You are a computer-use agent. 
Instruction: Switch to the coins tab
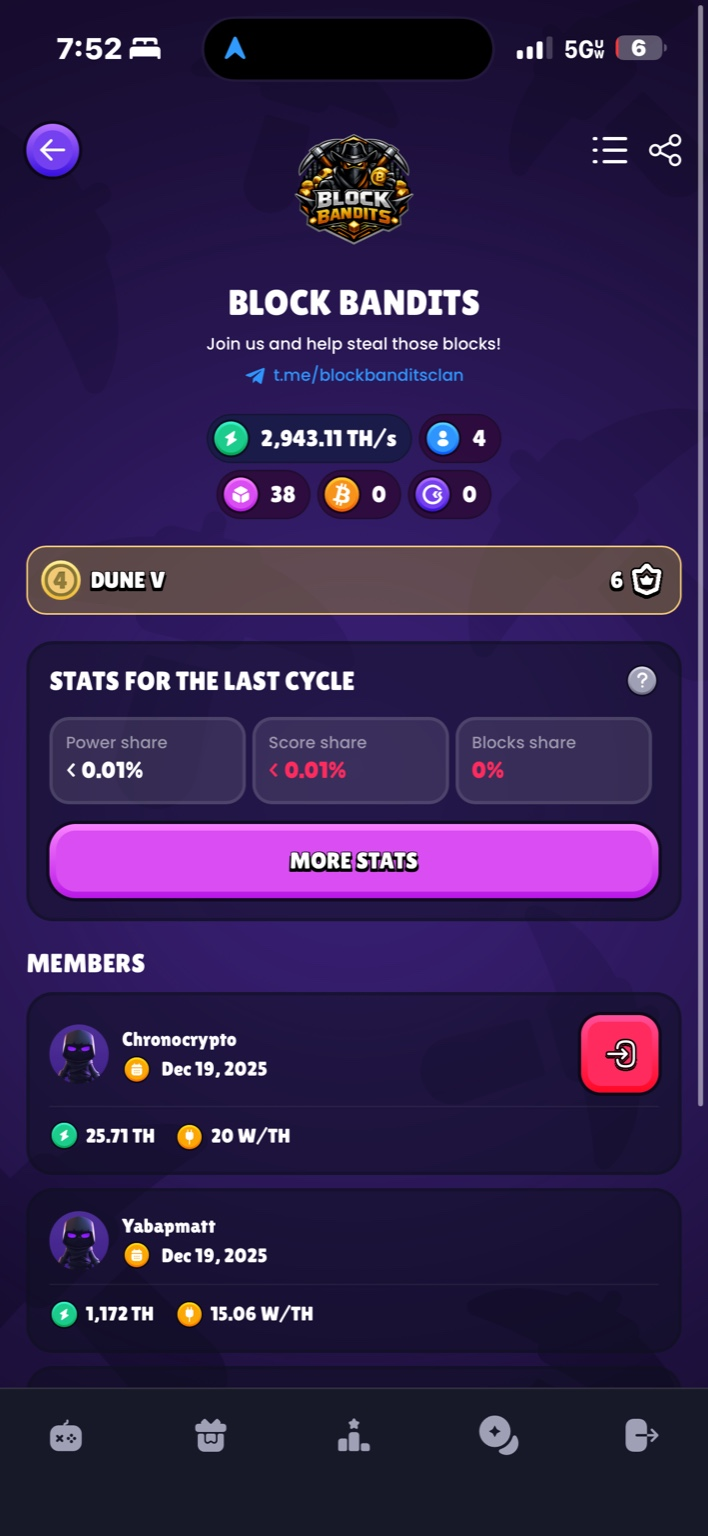pyautogui.click(x=498, y=1437)
